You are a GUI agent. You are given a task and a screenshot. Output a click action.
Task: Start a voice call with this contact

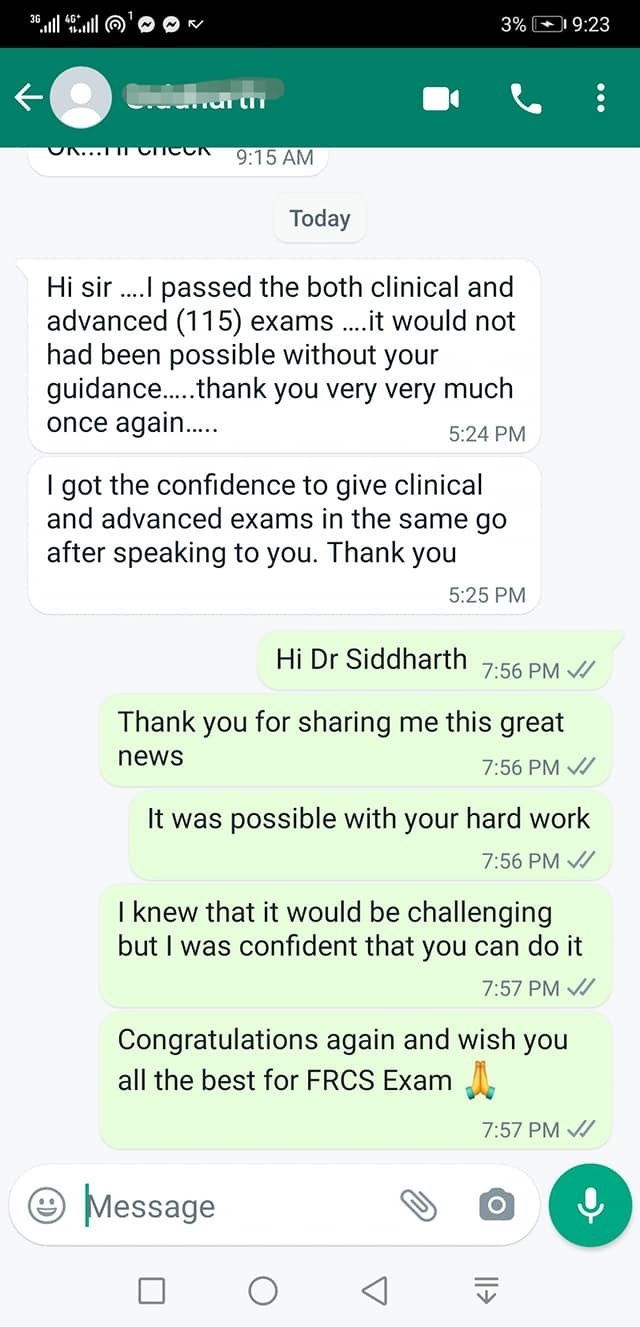coord(525,97)
